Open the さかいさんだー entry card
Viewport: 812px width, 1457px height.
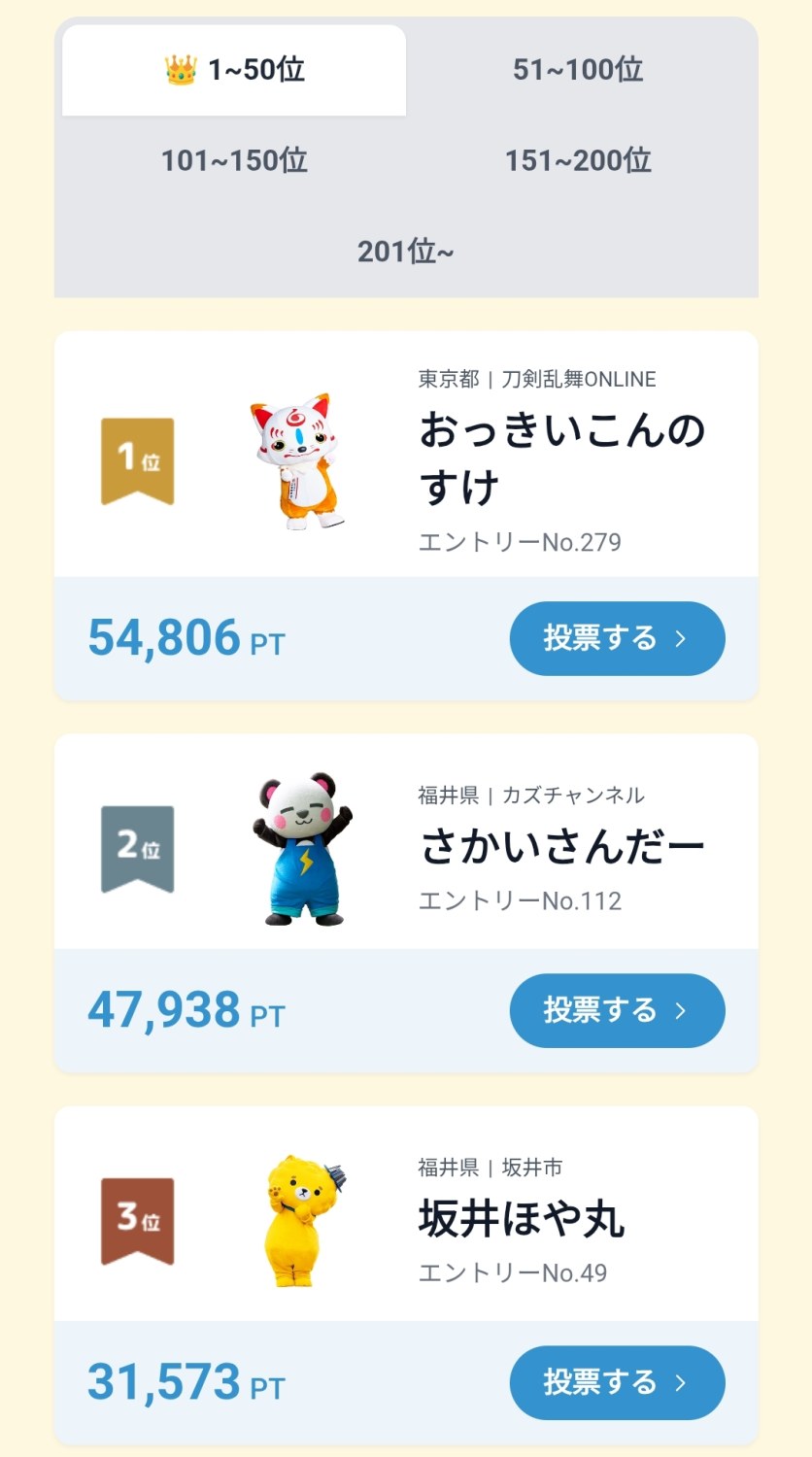[561, 846]
